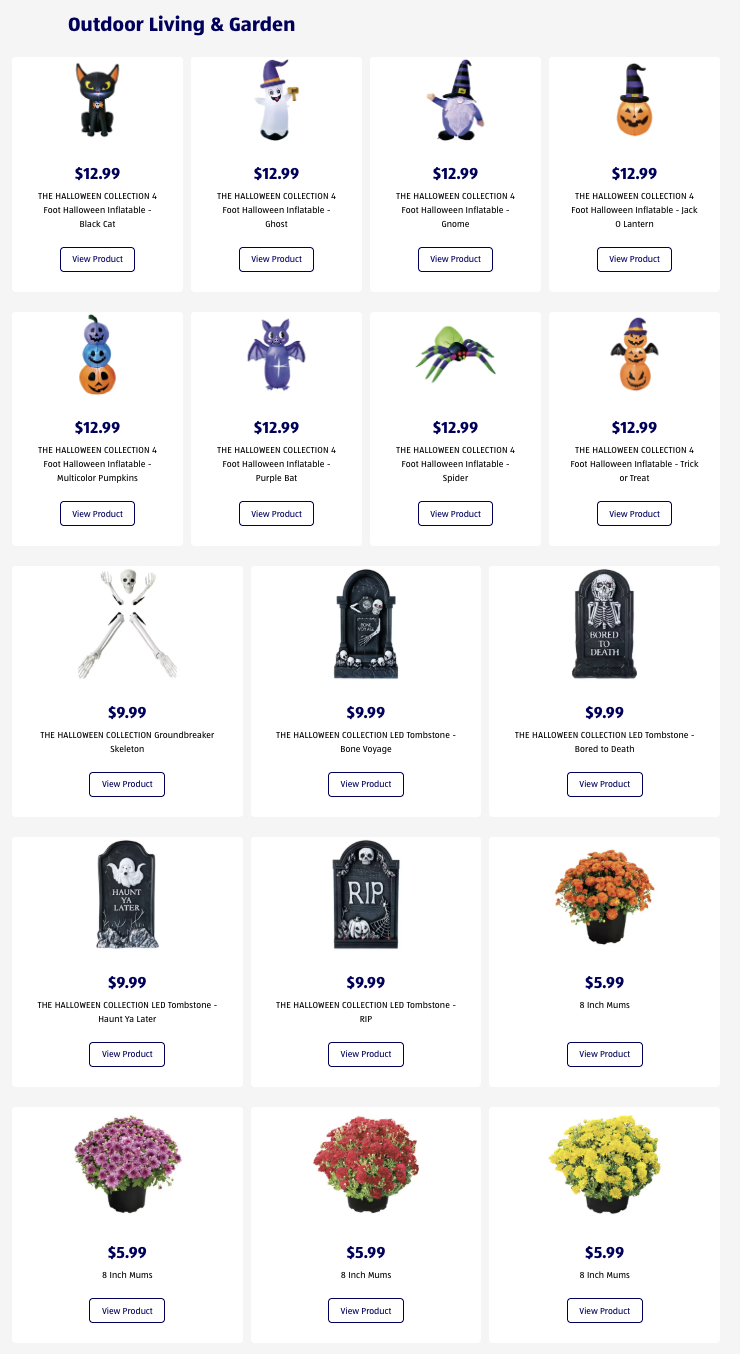View Product for Haunt Ya Later tombstone
This screenshot has height=1354, width=740.
click(x=127, y=1054)
